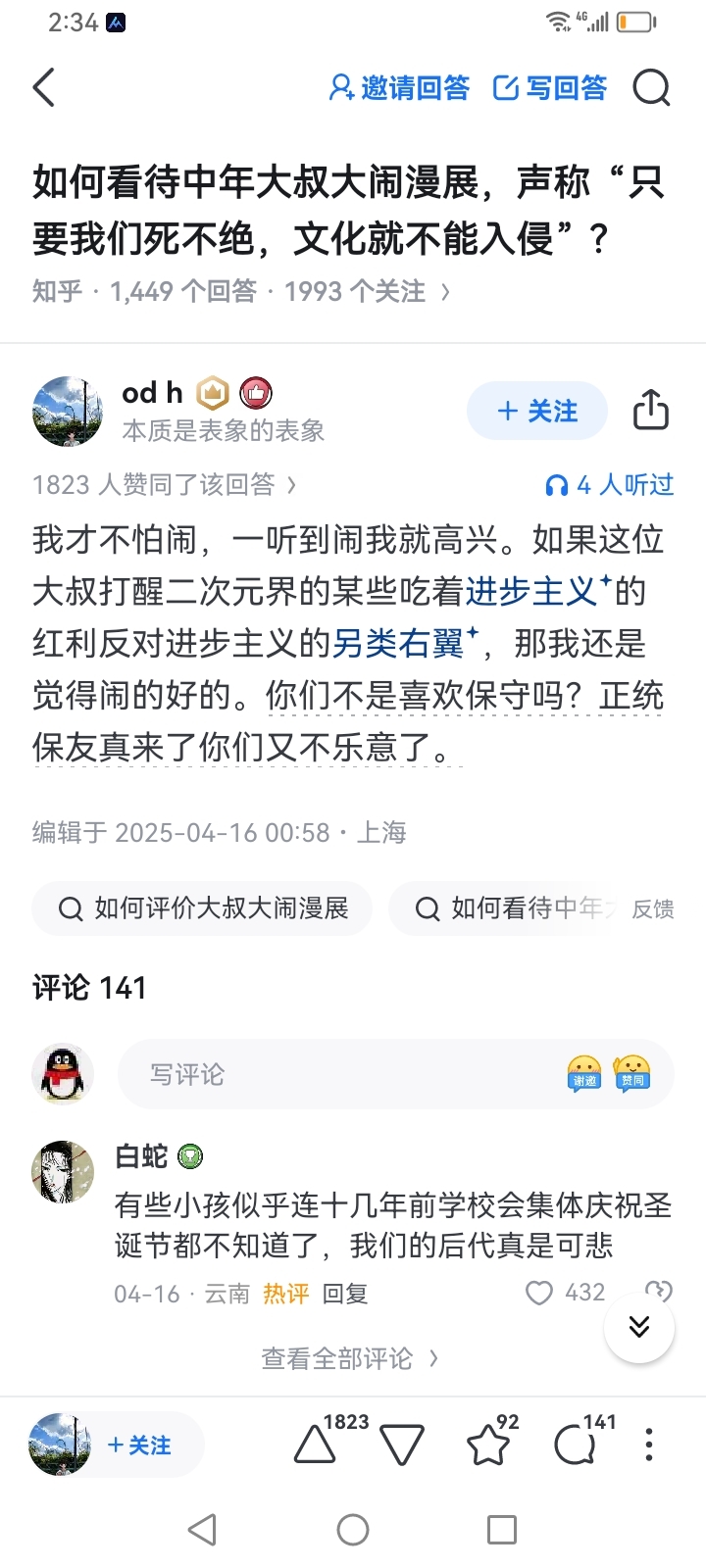Tap 写回答 to write an answer
This screenshot has height=1568, width=706.
click(x=550, y=88)
